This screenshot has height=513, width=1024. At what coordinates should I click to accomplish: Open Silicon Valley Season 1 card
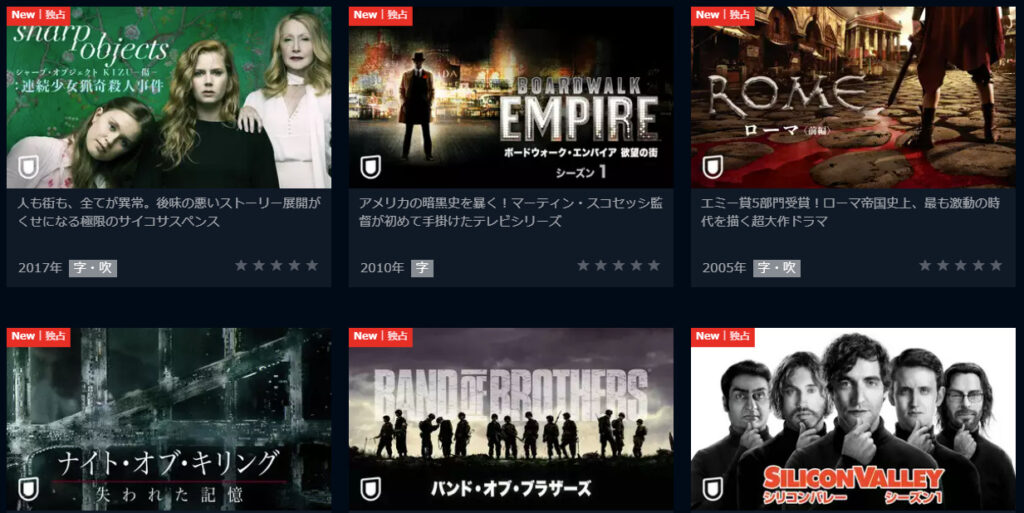pos(852,418)
